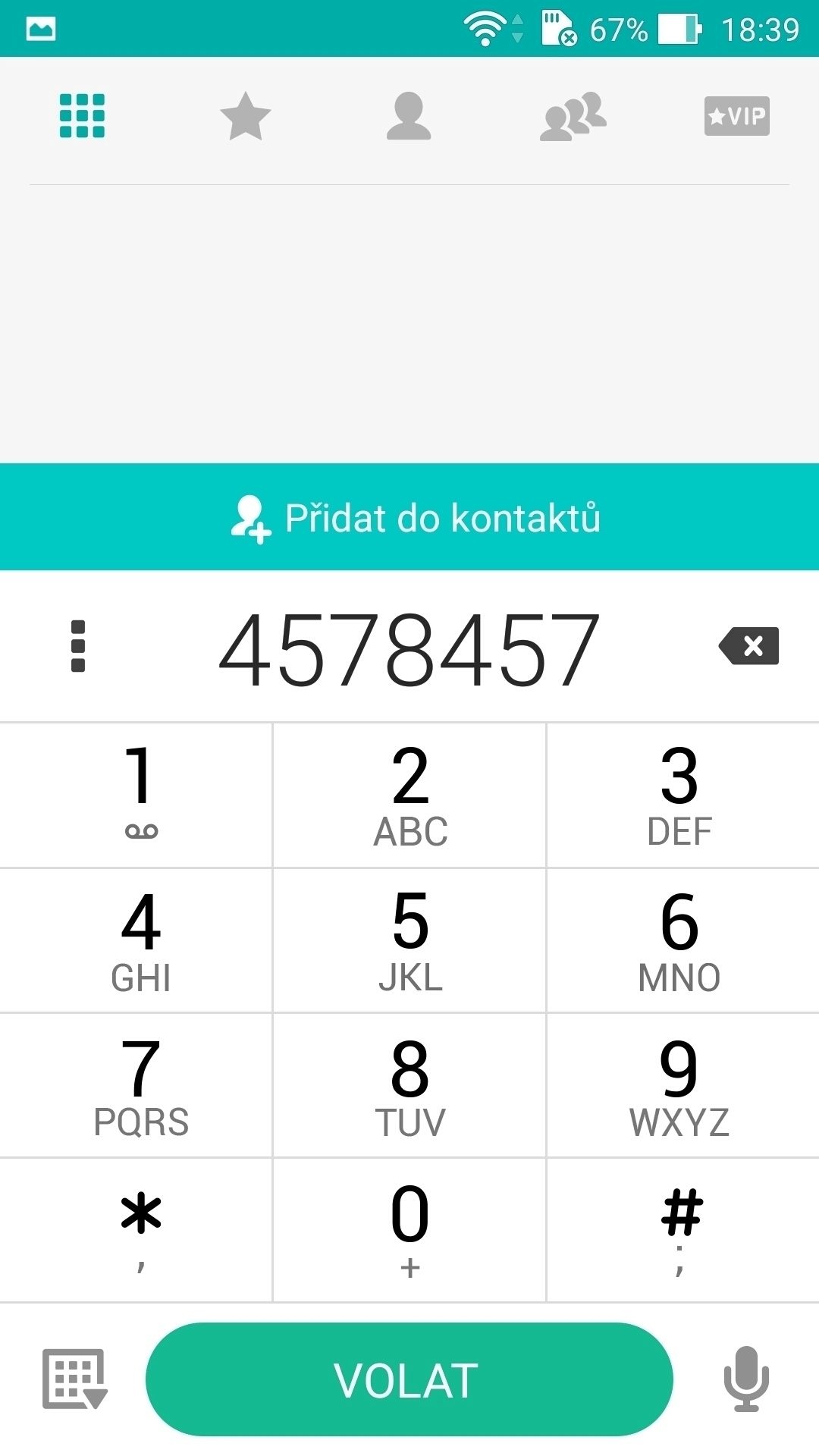Delete the last dialed digit
The image size is (819, 1456).
[749, 646]
